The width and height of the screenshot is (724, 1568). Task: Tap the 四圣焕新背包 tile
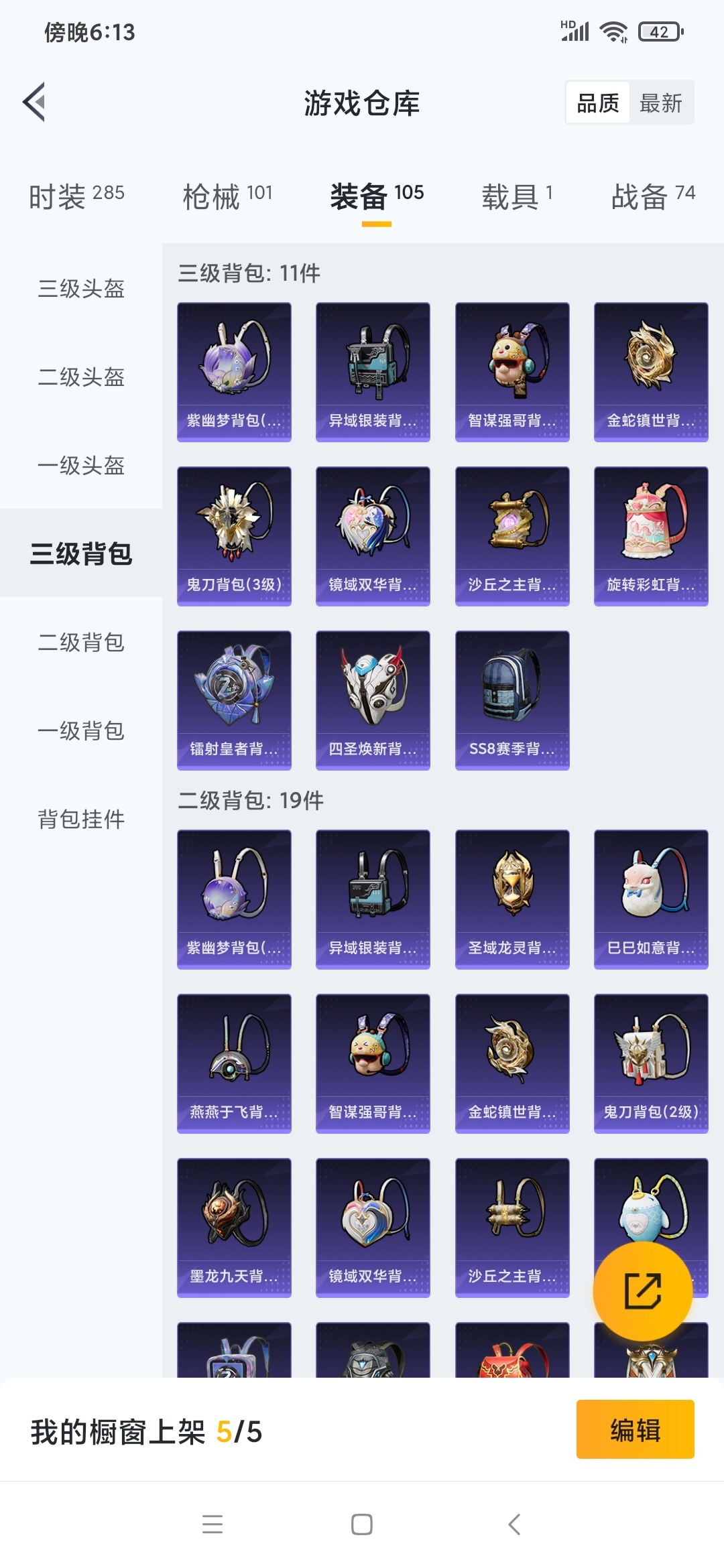[373, 700]
